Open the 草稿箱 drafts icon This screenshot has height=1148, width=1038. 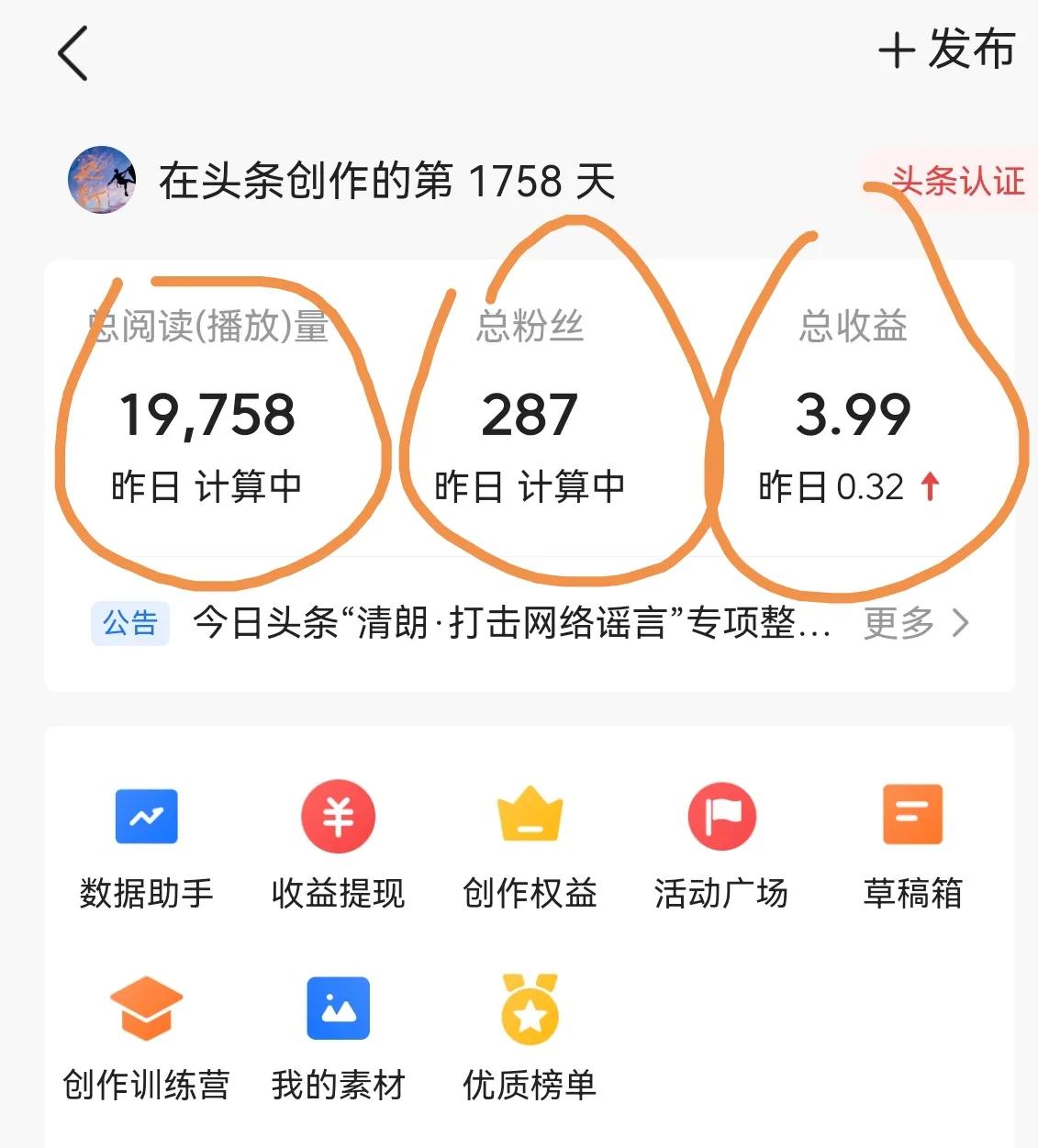click(913, 814)
